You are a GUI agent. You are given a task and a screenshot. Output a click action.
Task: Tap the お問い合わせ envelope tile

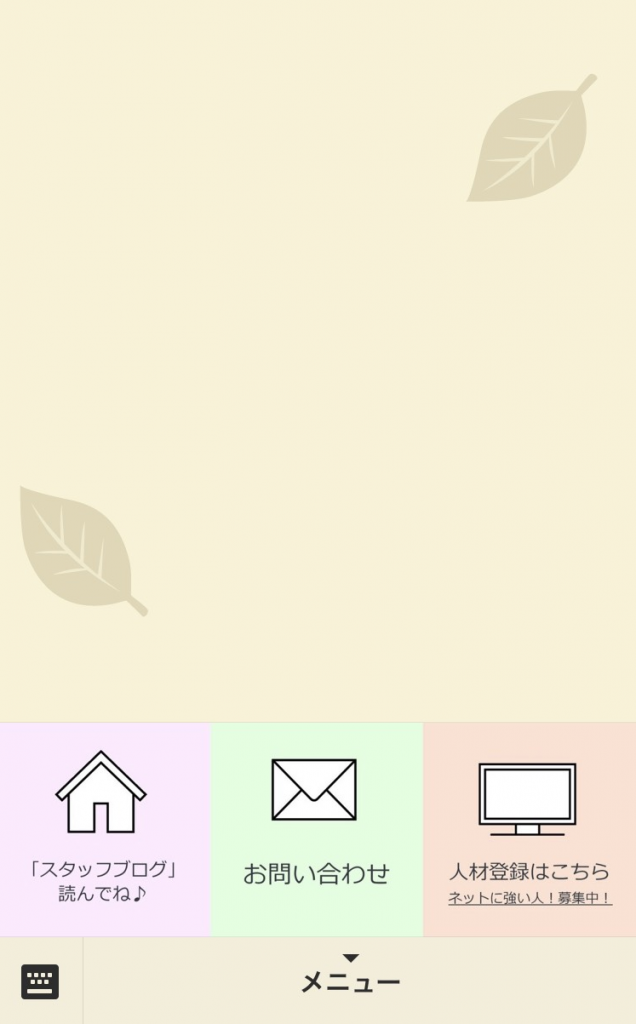(x=317, y=830)
